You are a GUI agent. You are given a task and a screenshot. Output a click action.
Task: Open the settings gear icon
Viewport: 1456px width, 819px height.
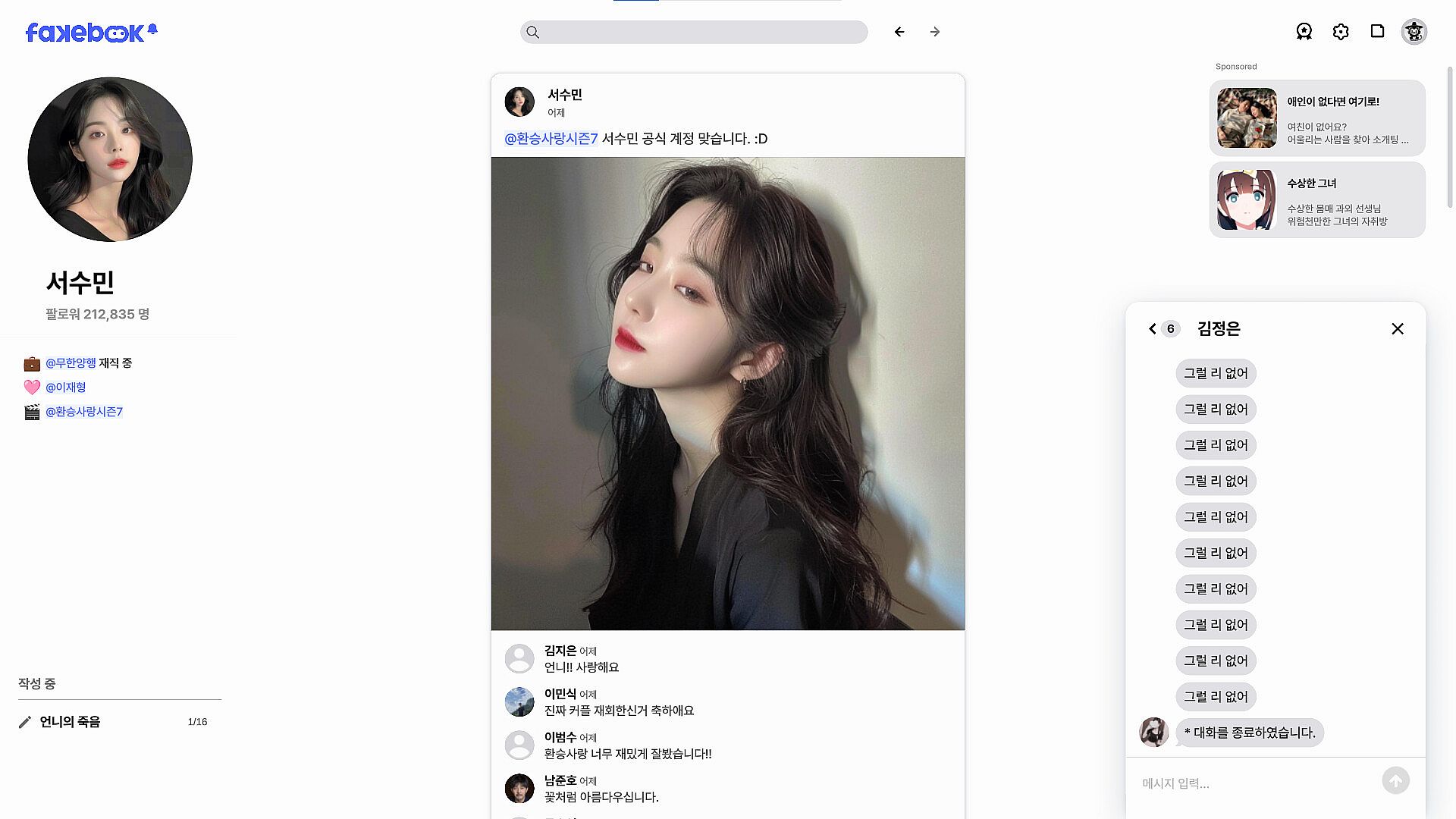(1341, 32)
